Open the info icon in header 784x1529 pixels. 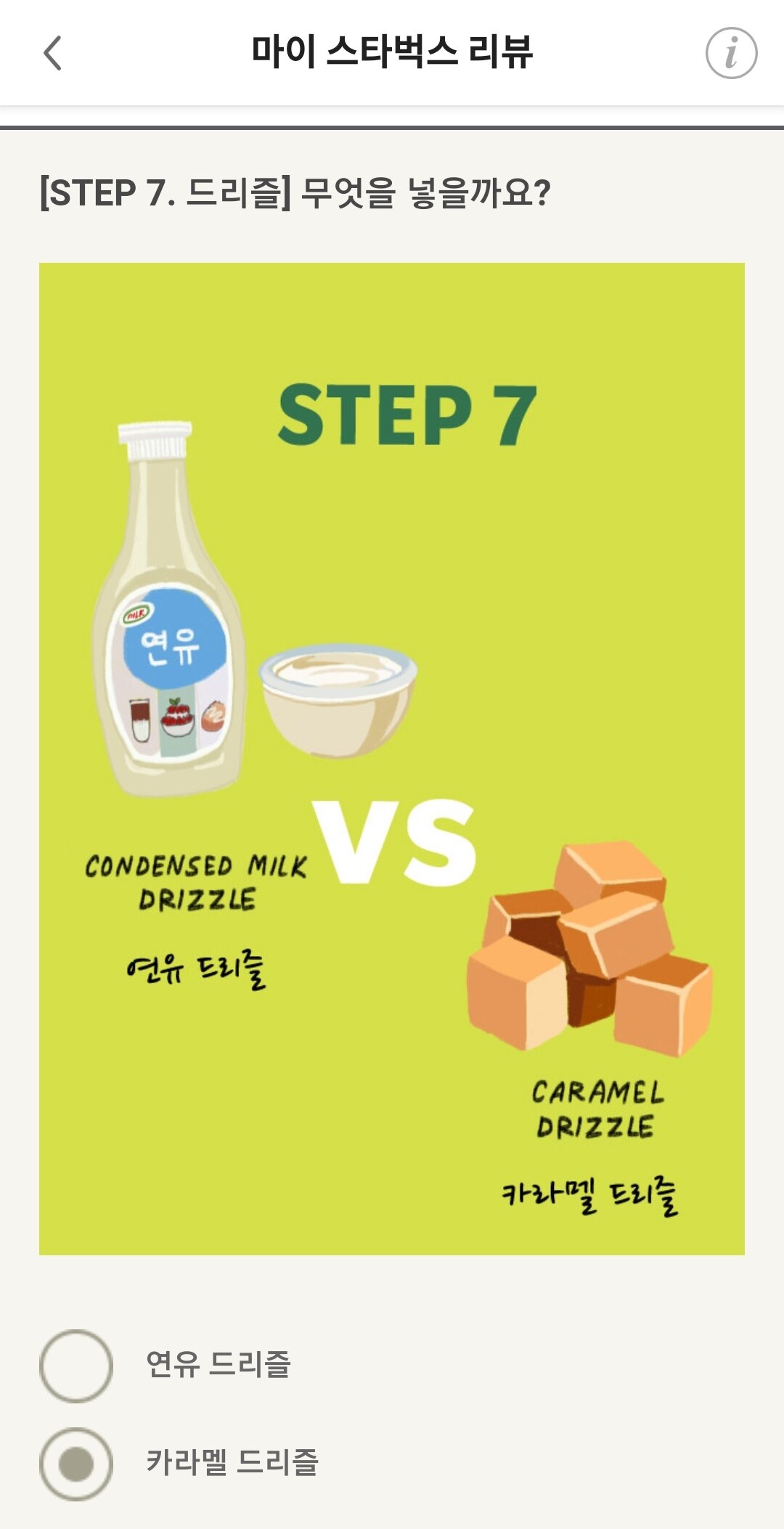[x=731, y=53]
